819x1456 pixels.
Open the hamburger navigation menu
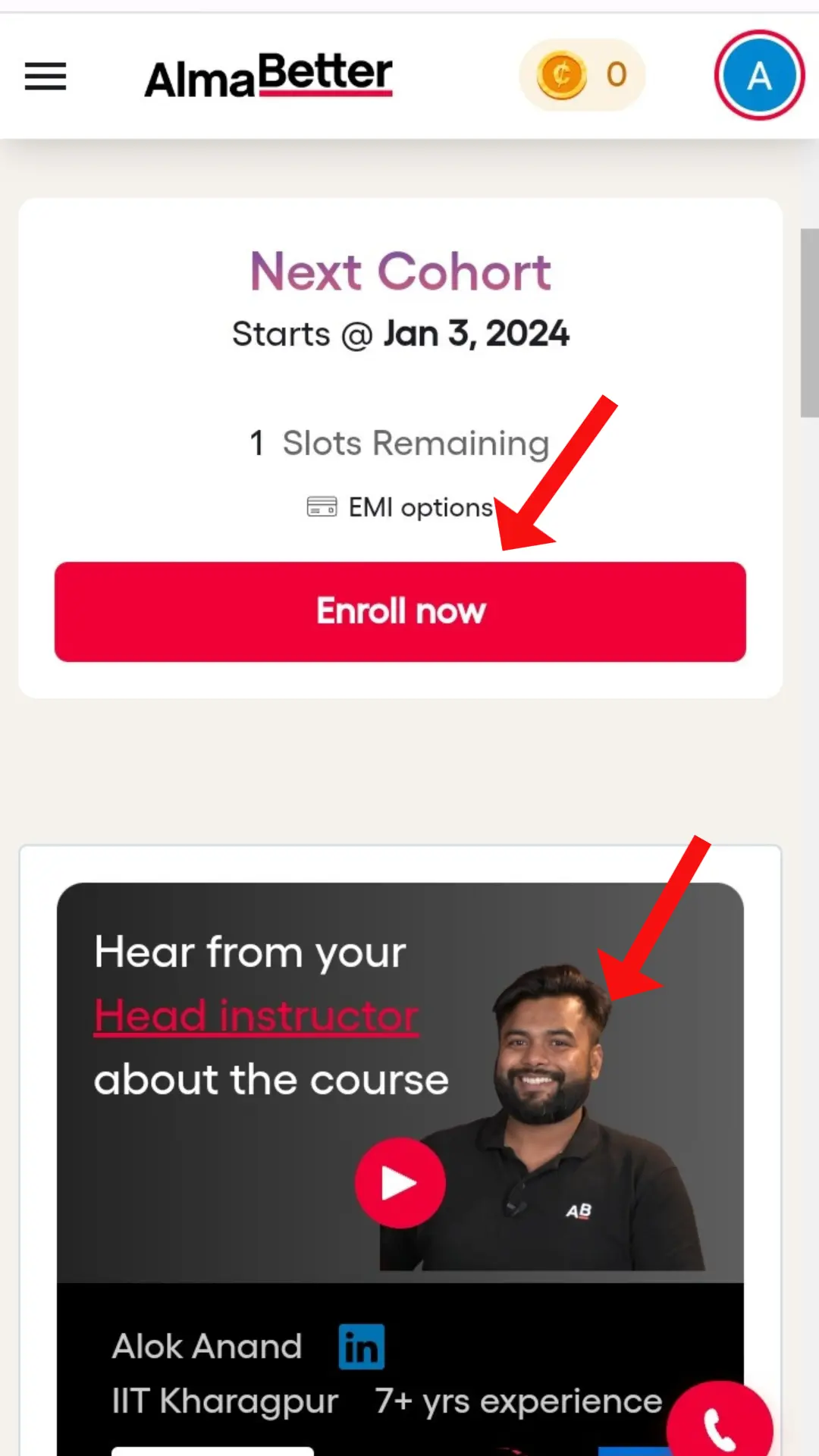tap(45, 77)
